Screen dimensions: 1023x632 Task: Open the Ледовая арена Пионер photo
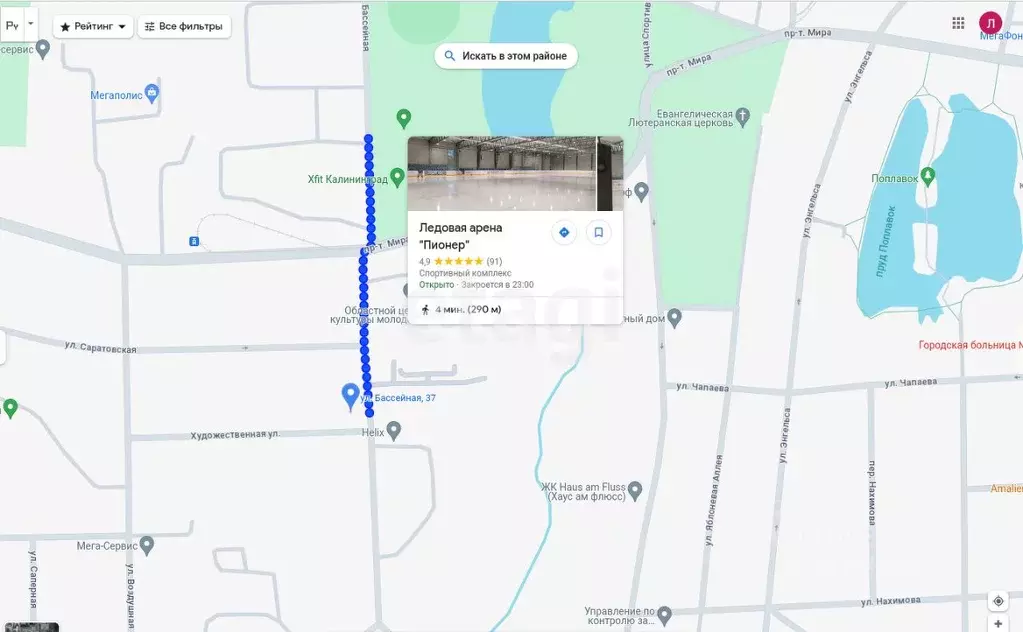click(502, 173)
